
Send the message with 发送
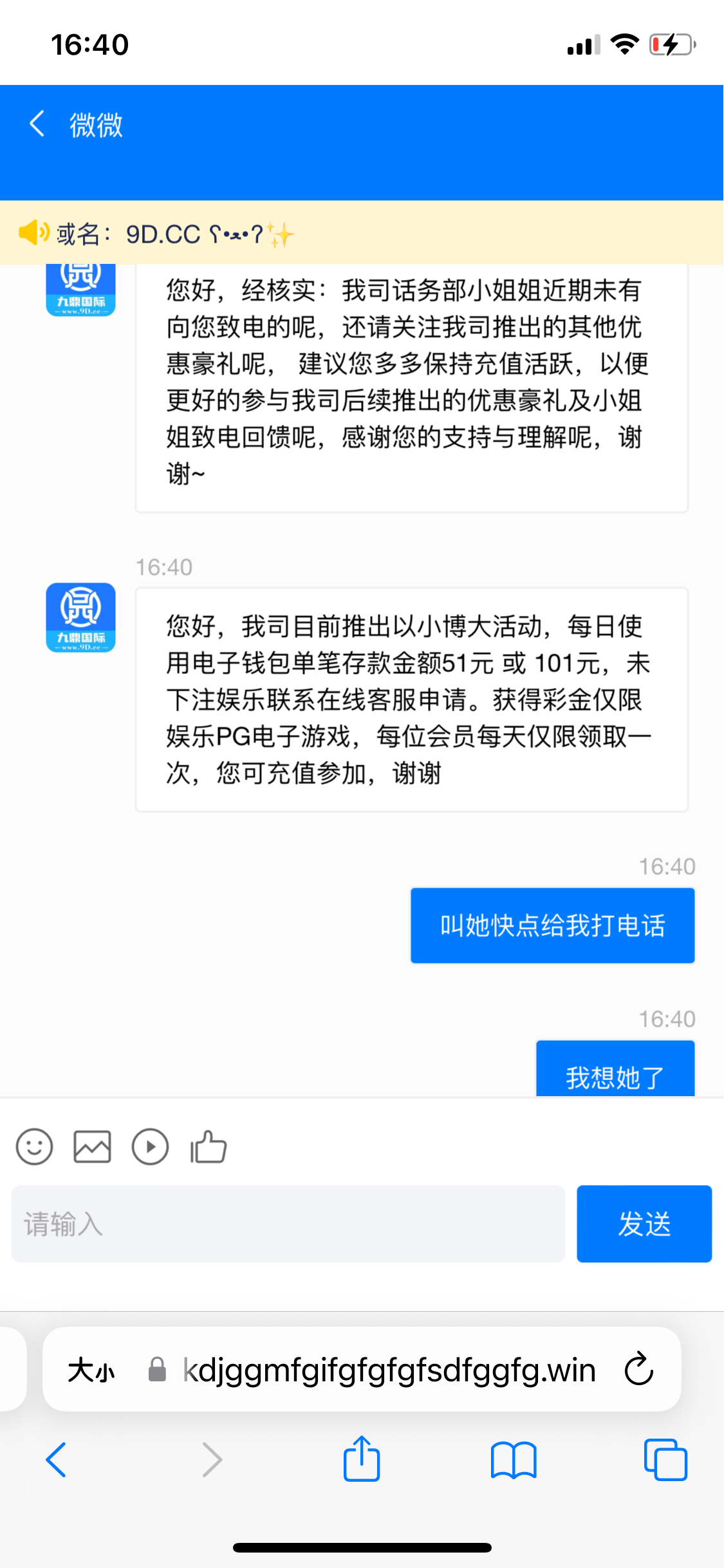[x=644, y=1224]
